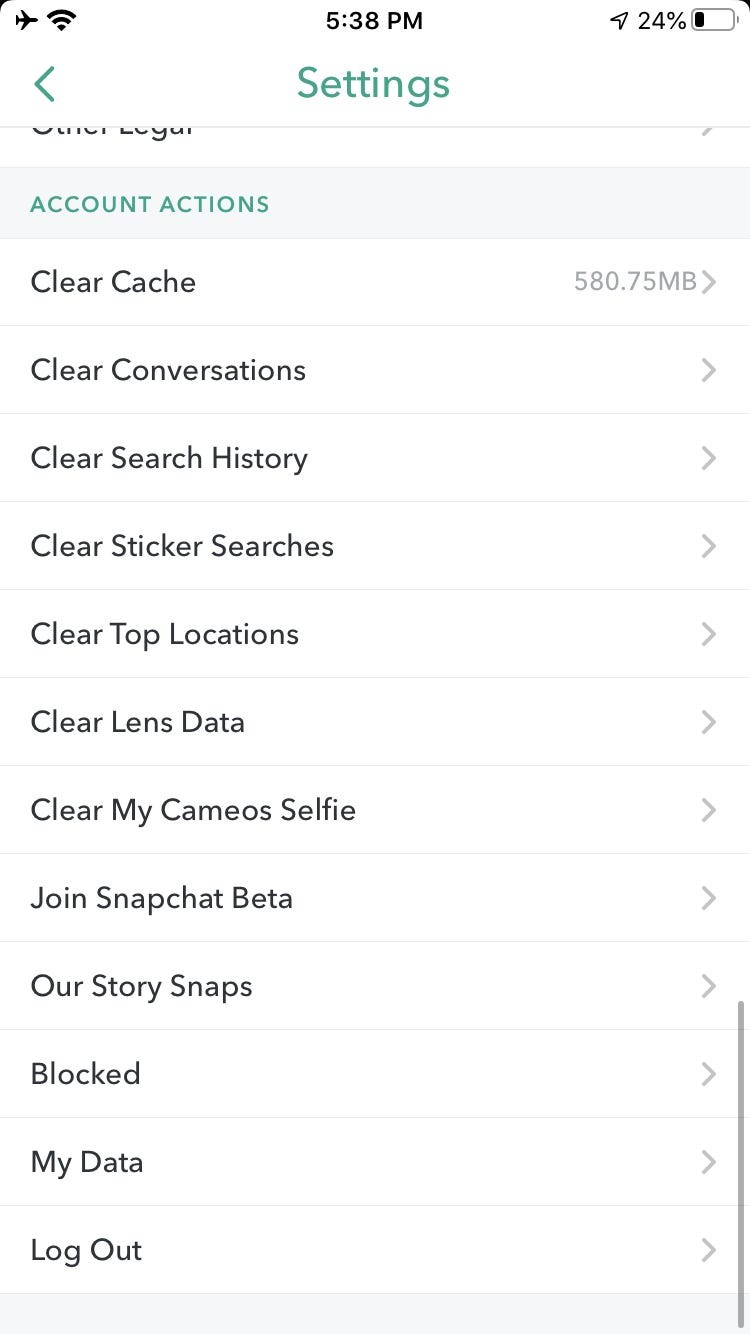This screenshot has width=750, height=1334.
Task: Click the back arrow to leave Settings
Action: pyautogui.click(x=44, y=84)
